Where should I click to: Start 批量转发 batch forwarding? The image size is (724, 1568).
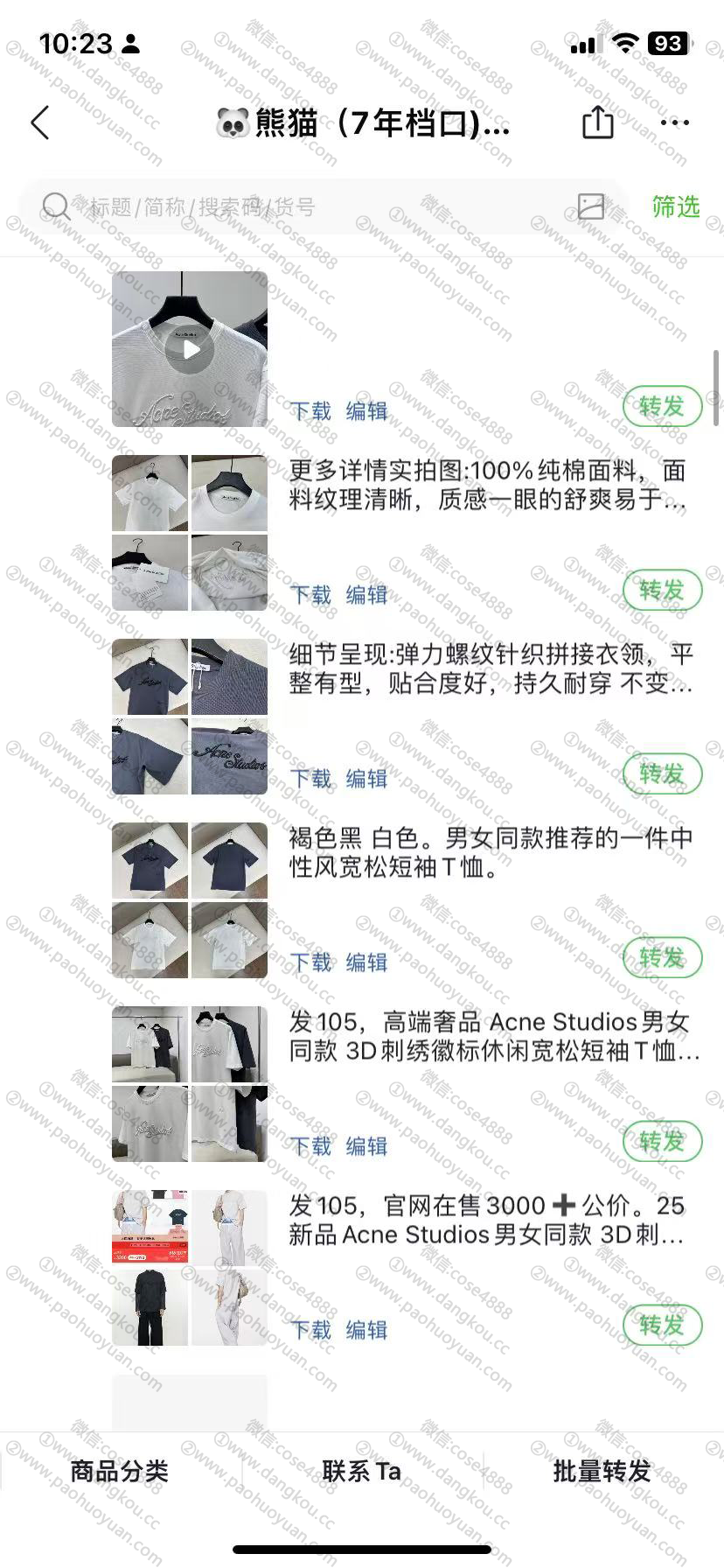tap(602, 1471)
